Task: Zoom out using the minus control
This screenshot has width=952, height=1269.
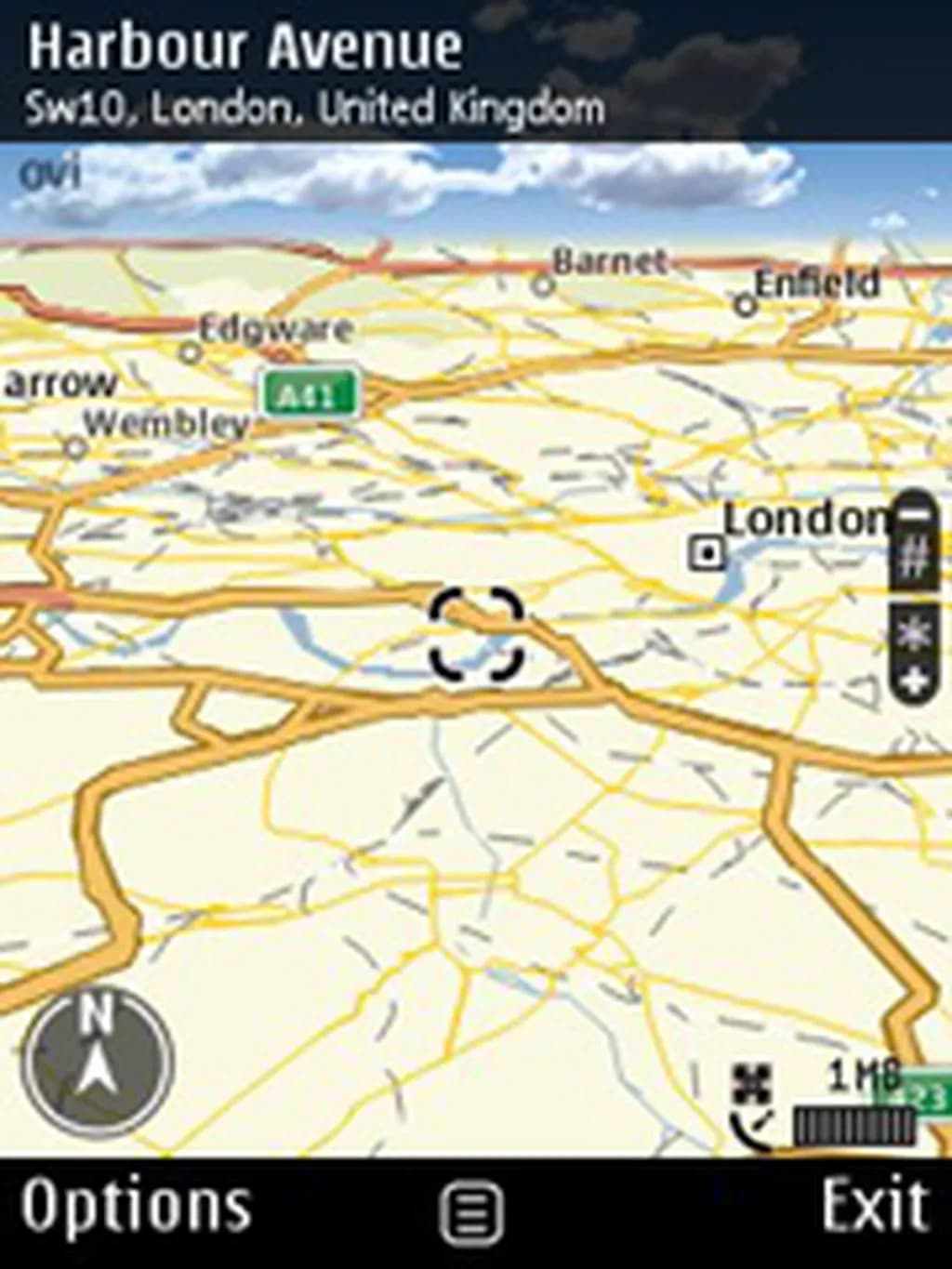Action: (x=915, y=512)
